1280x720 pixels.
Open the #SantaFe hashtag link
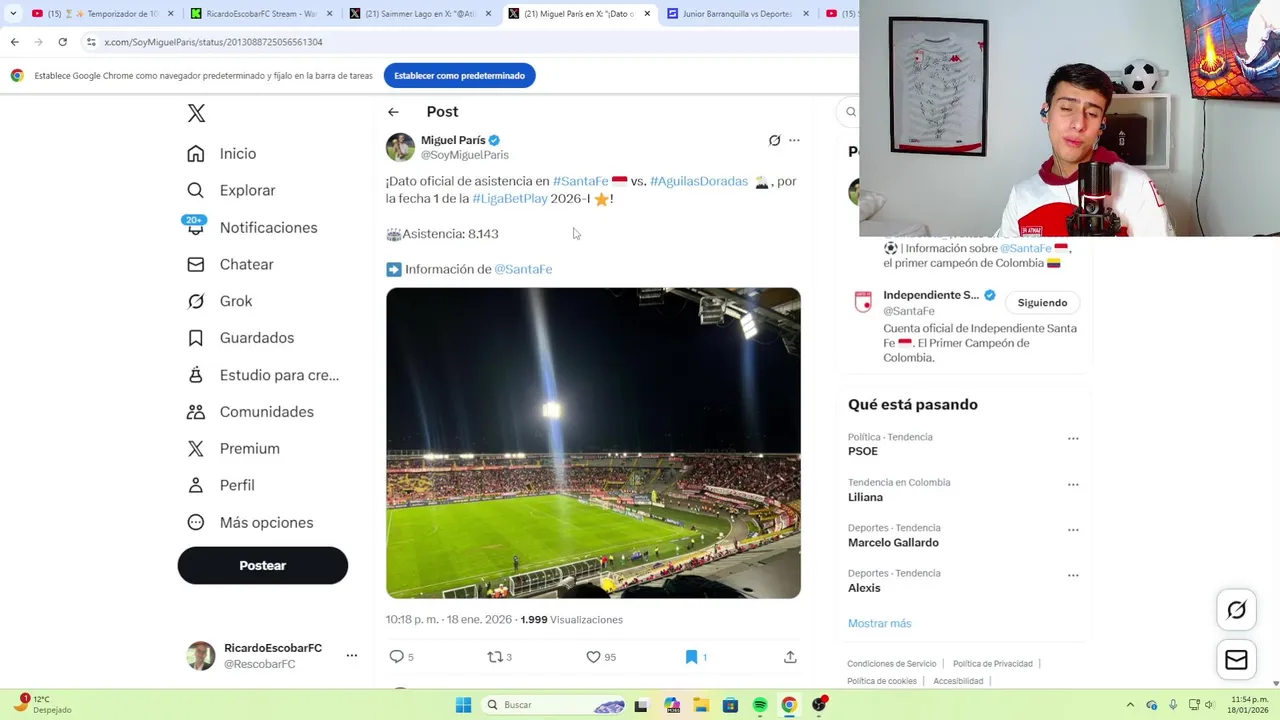[x=580, y=181]
